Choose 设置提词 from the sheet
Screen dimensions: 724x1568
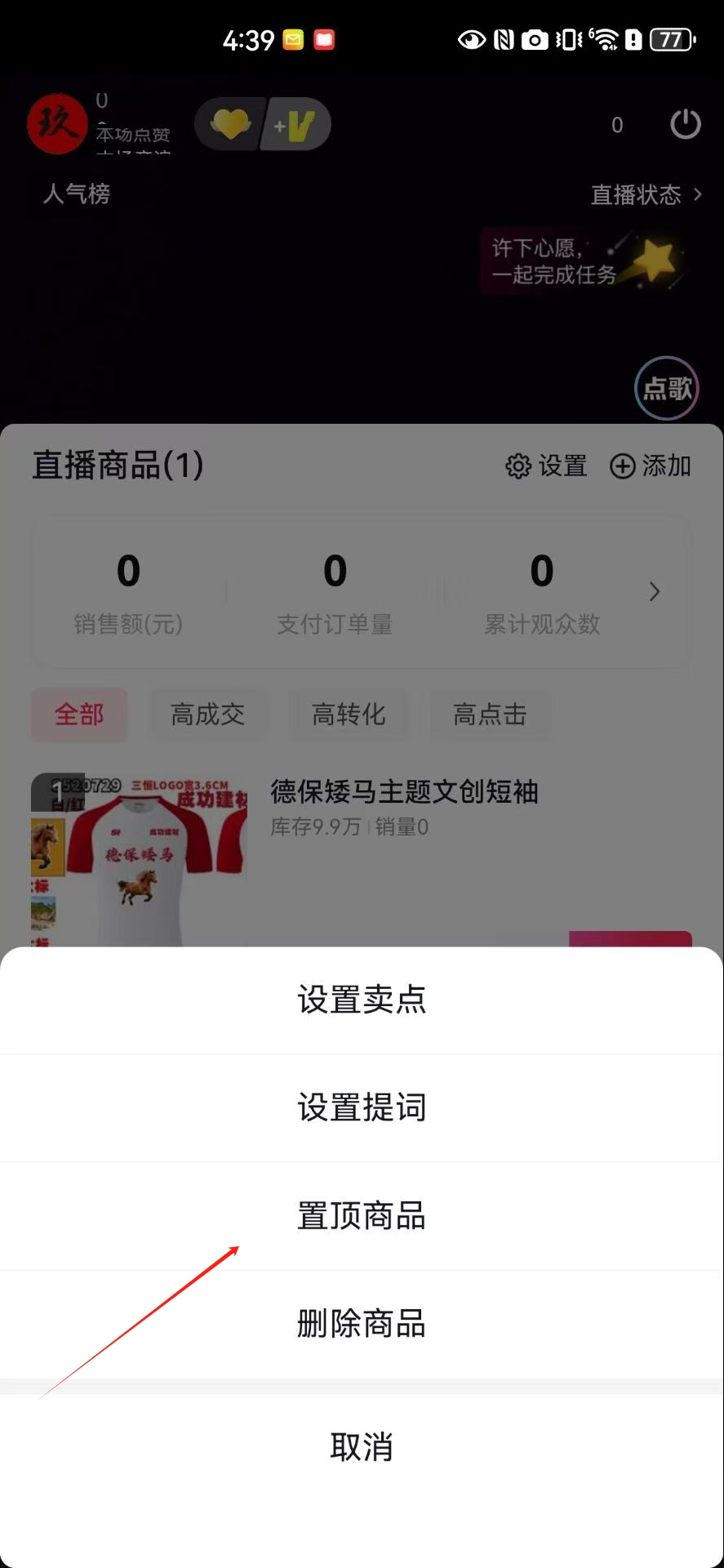click(x=362, y=1107)
